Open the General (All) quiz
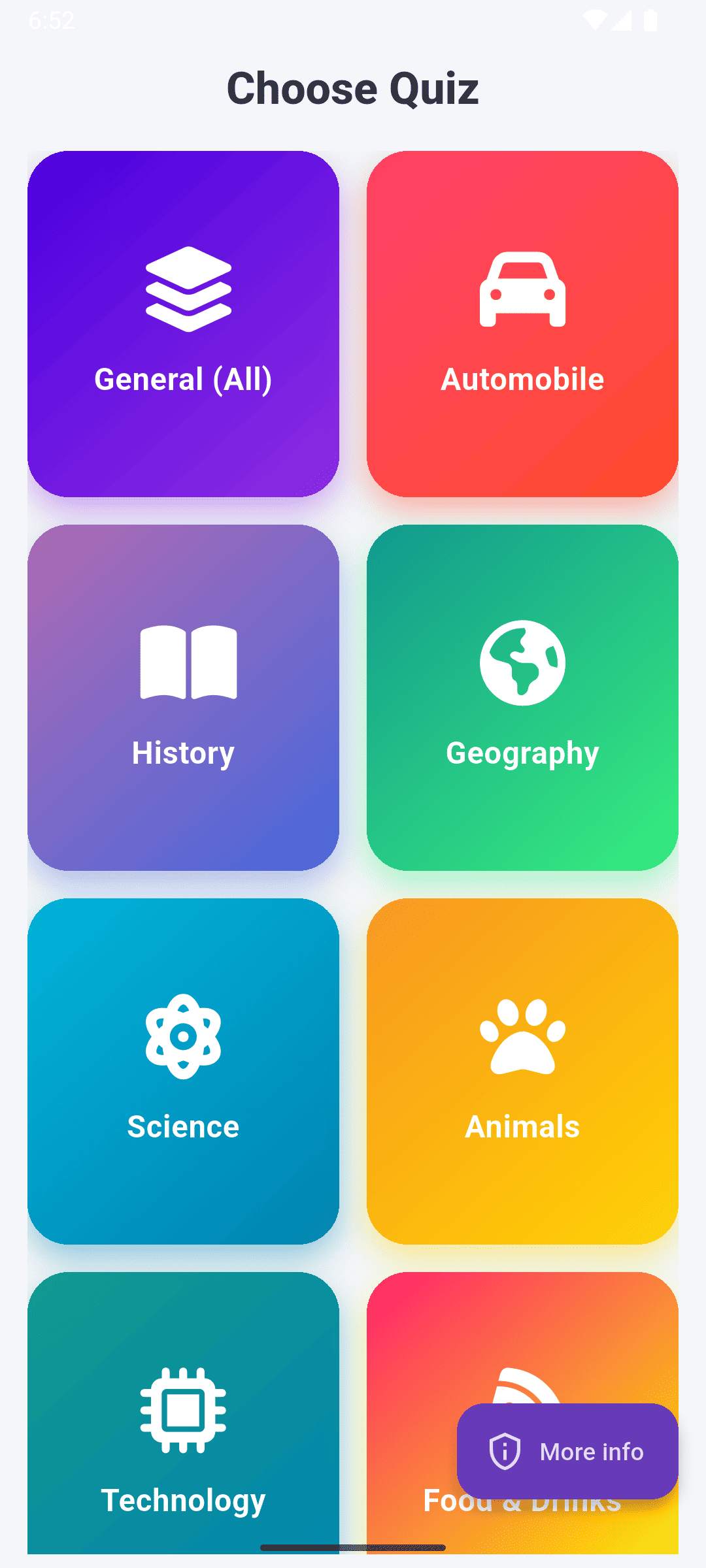The image size is (706, 1568). [183, 323]
